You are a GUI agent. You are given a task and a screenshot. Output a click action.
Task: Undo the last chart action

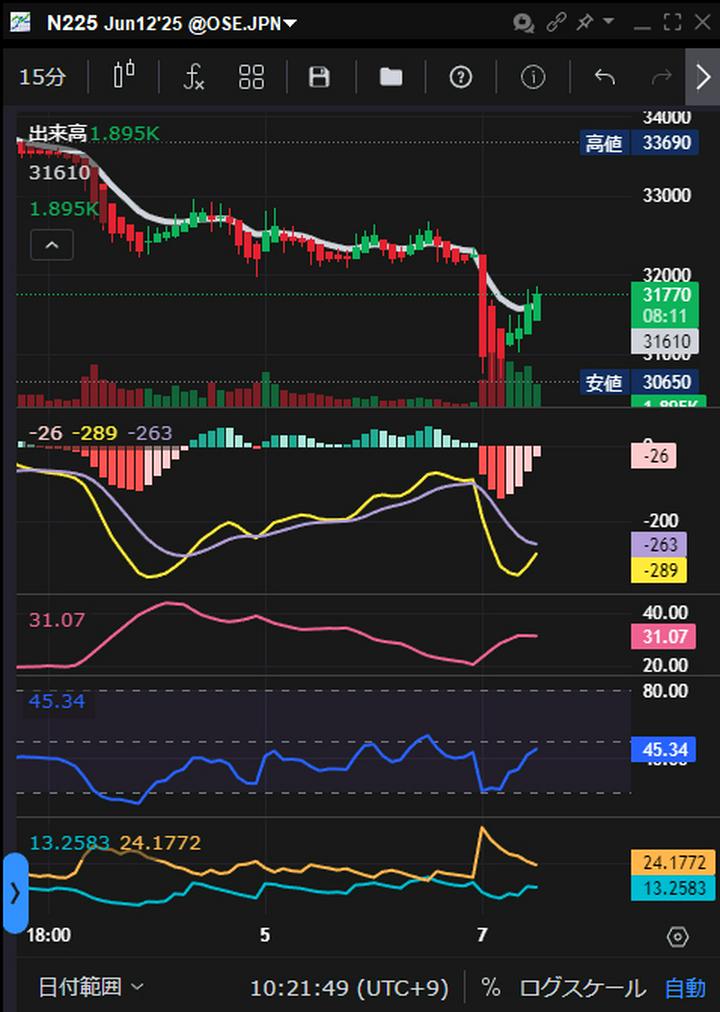[601, 76]
